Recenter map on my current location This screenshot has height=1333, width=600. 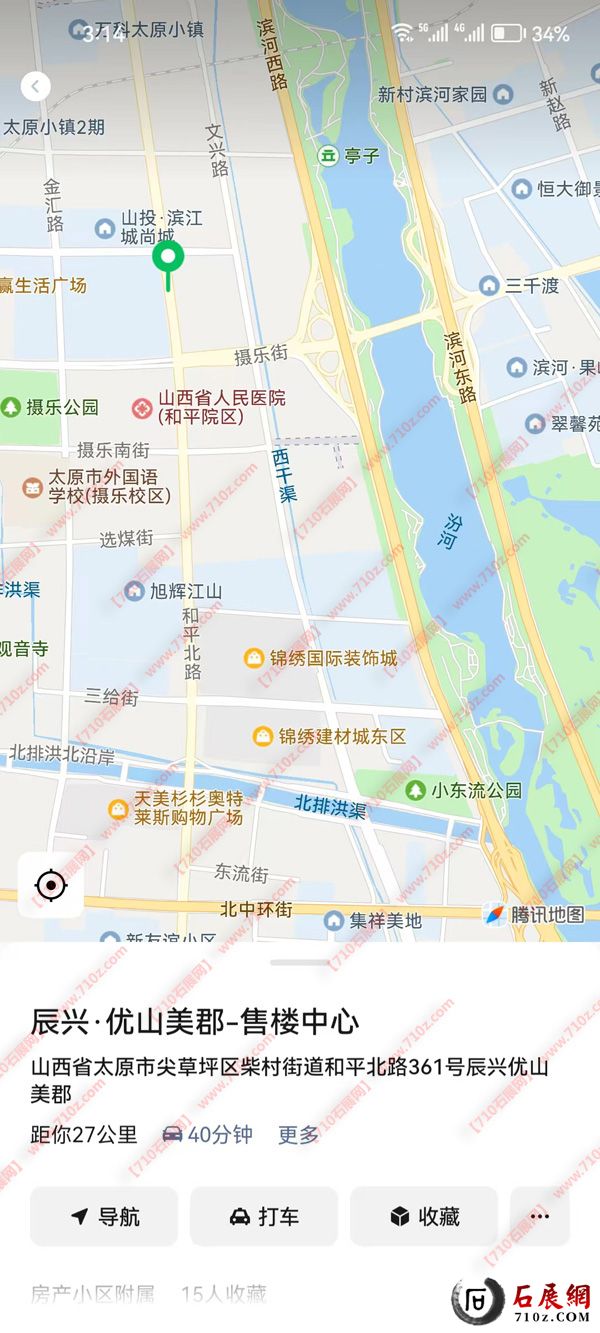(51, 885)
